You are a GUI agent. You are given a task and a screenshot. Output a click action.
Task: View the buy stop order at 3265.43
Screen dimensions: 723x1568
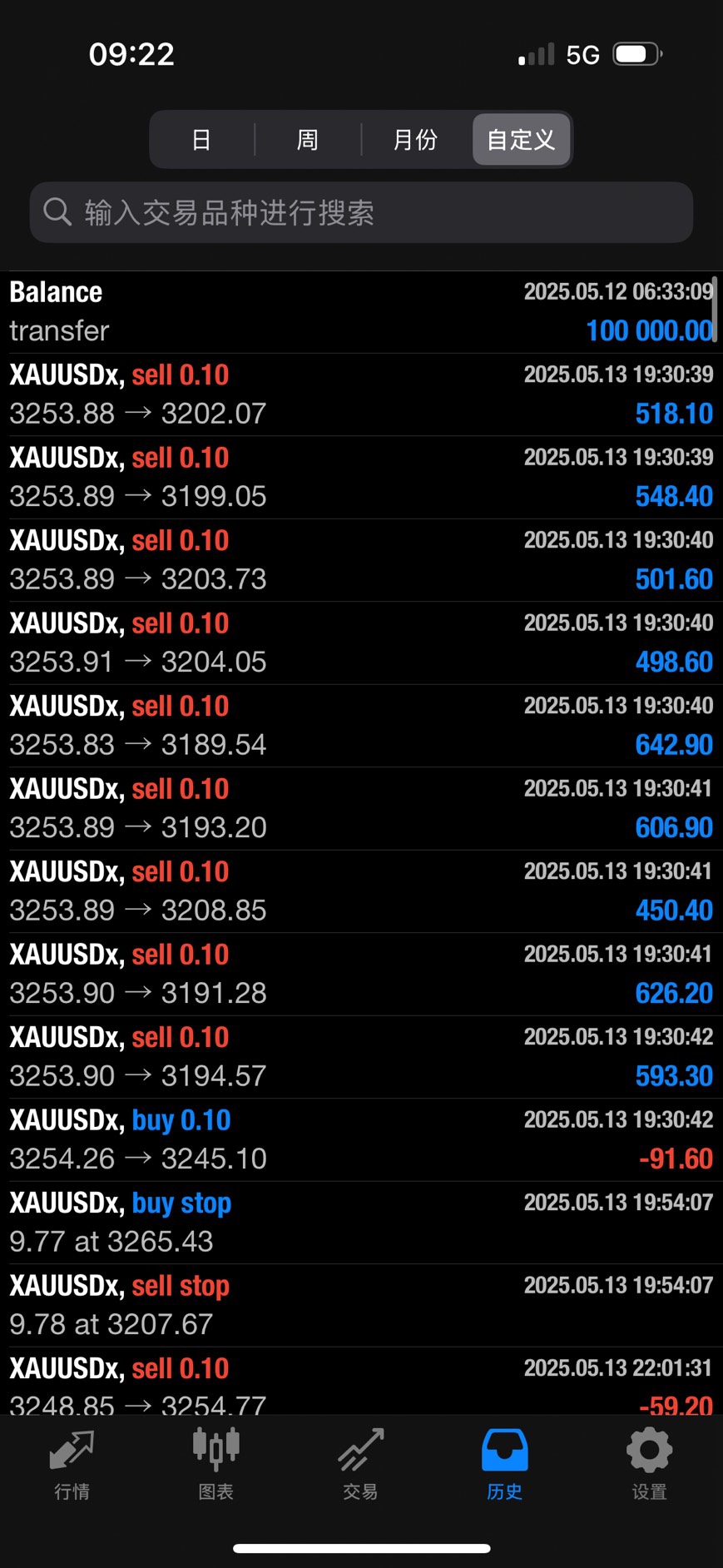(361, 1223)
